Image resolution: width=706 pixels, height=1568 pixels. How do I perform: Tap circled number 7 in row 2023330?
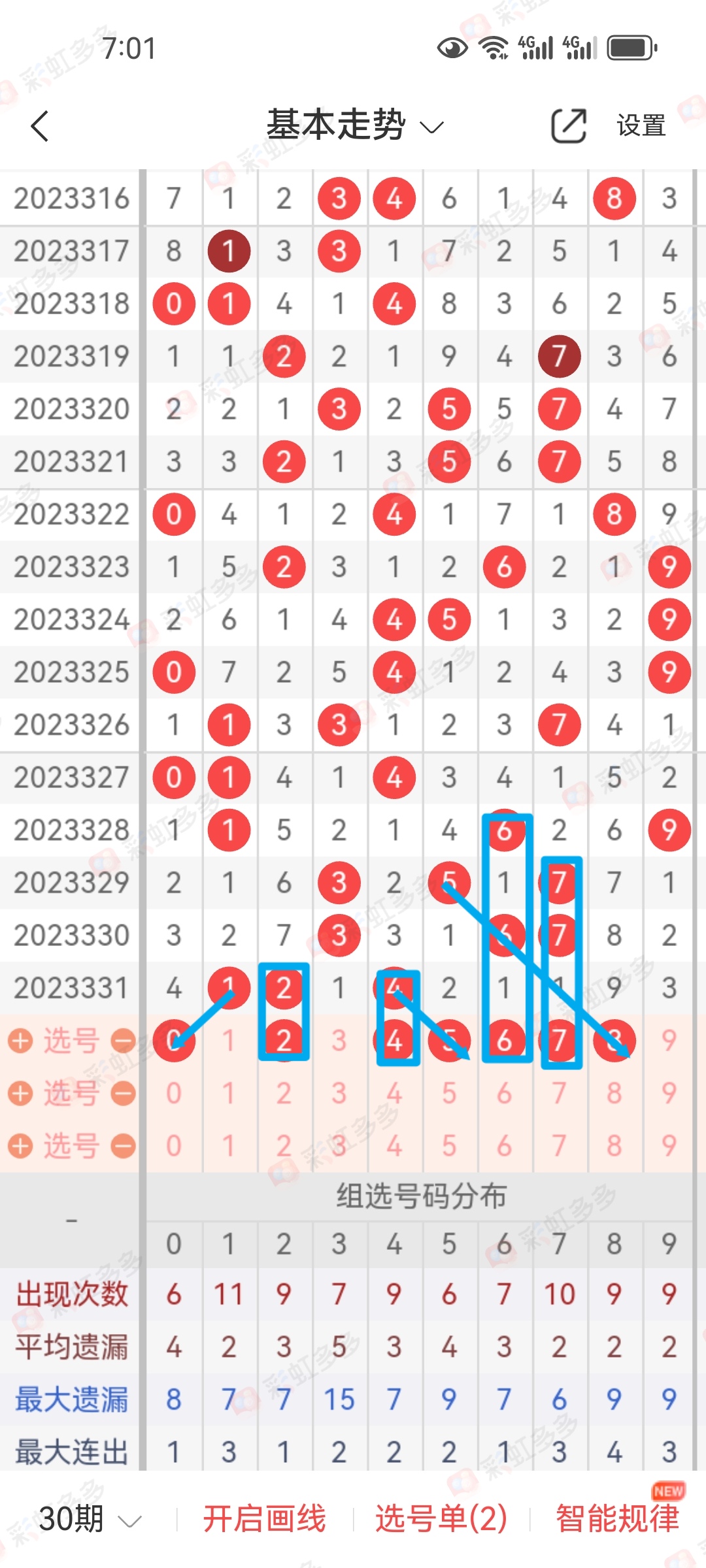(560, 936)
